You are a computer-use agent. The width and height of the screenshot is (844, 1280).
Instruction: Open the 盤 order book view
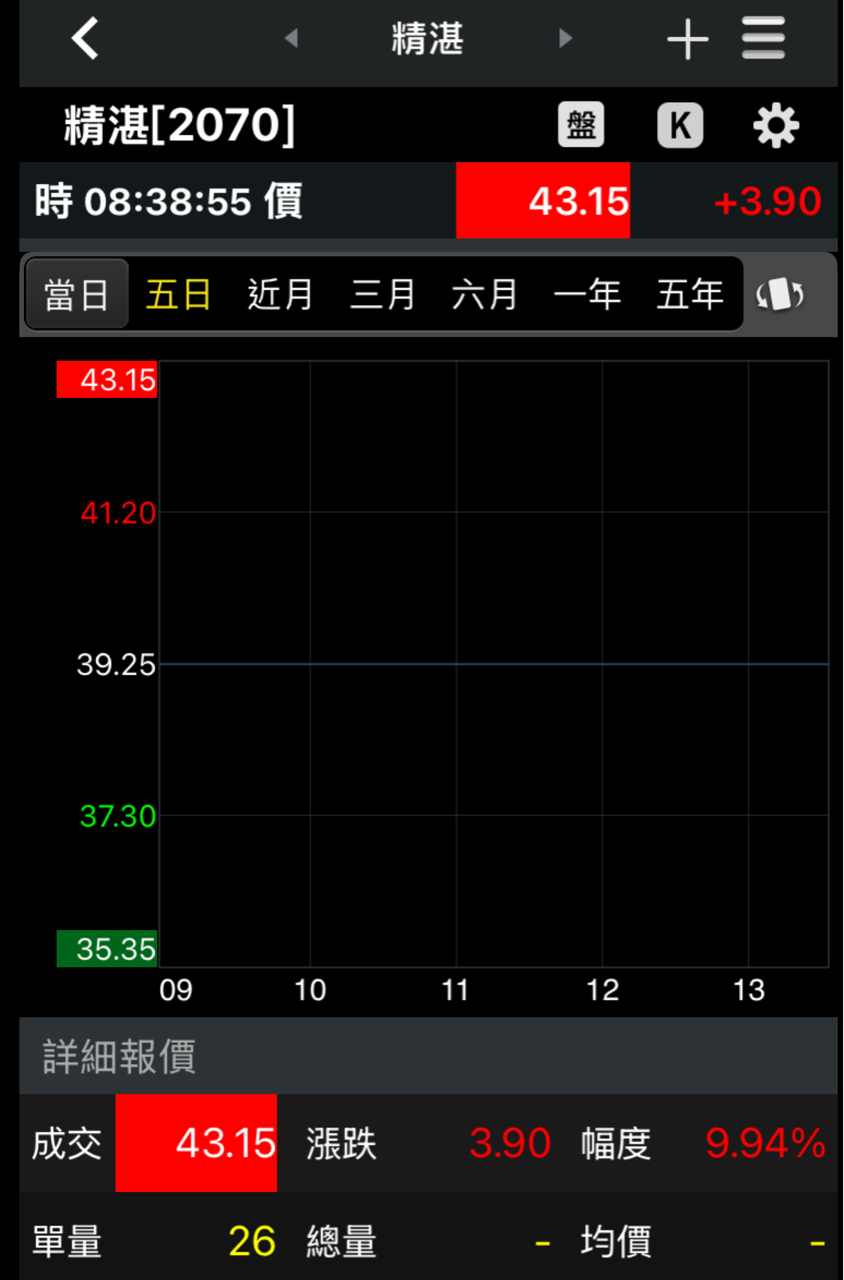coord(581,126)
